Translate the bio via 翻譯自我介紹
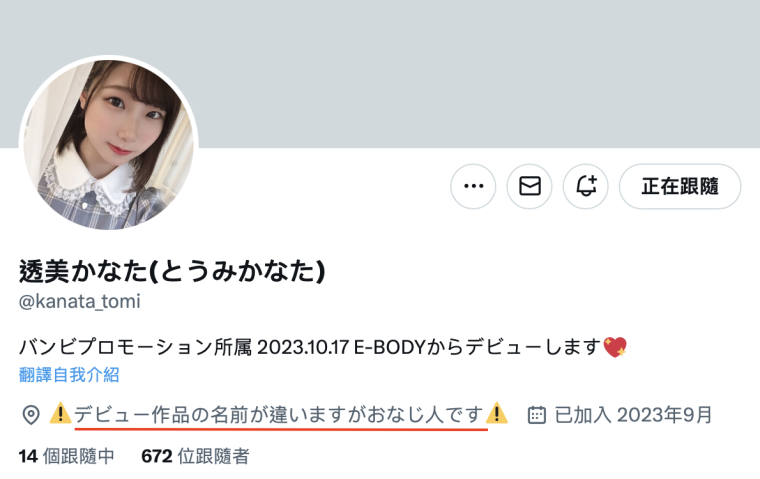Image resolution: width=760 pixels, height=479 pixels. pyautogui.click(x=69, y=375)
